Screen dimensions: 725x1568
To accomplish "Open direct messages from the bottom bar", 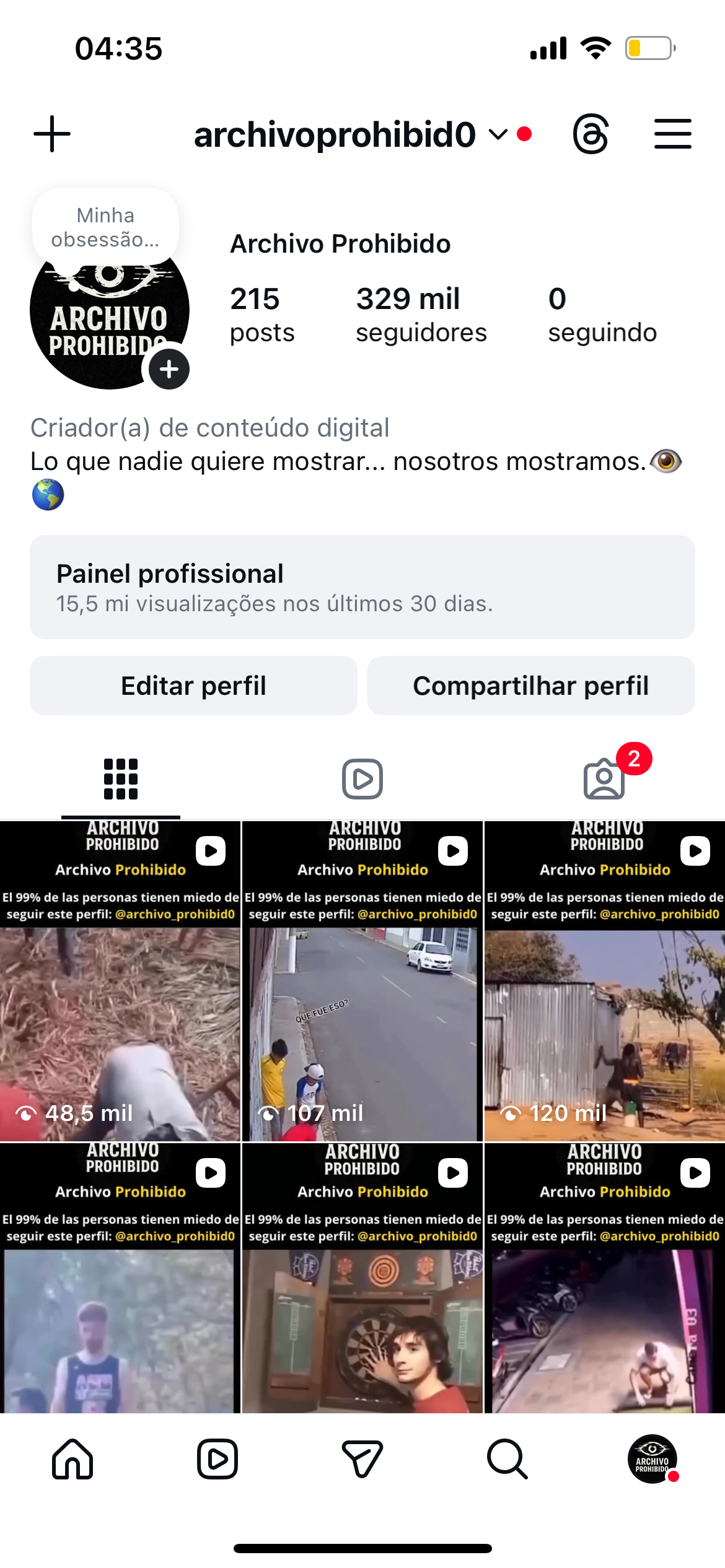I will (362, 1459).
